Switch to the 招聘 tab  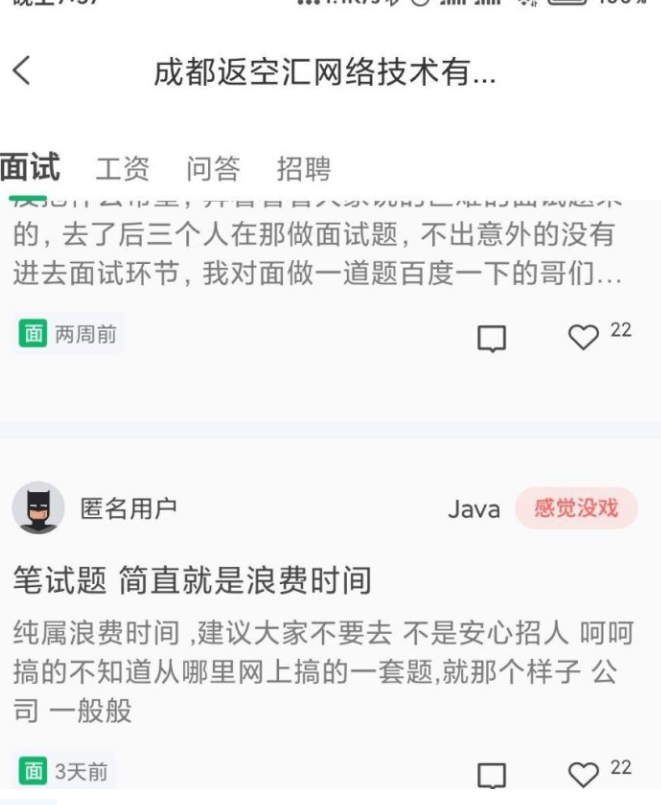pos(303,169)
